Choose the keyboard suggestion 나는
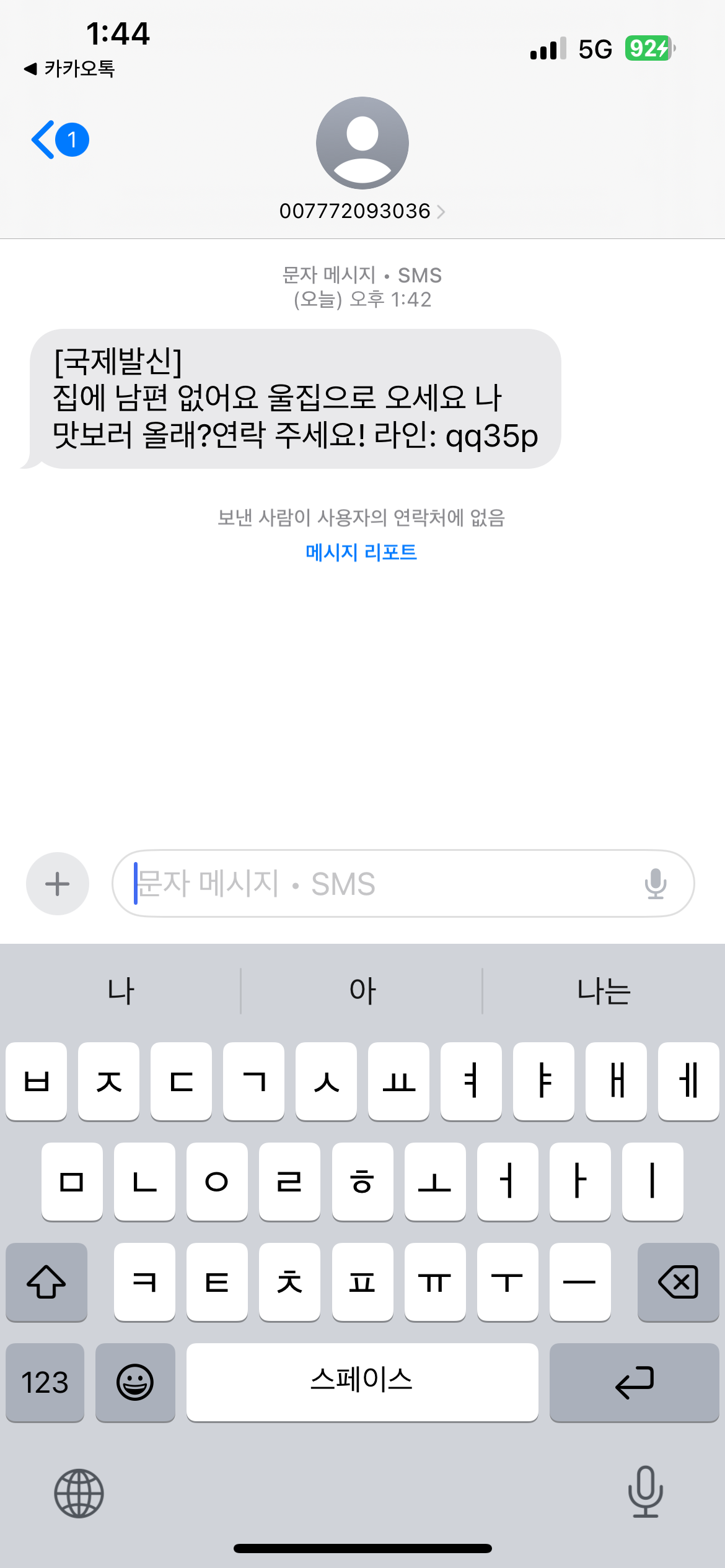 [x=604, y=991]
